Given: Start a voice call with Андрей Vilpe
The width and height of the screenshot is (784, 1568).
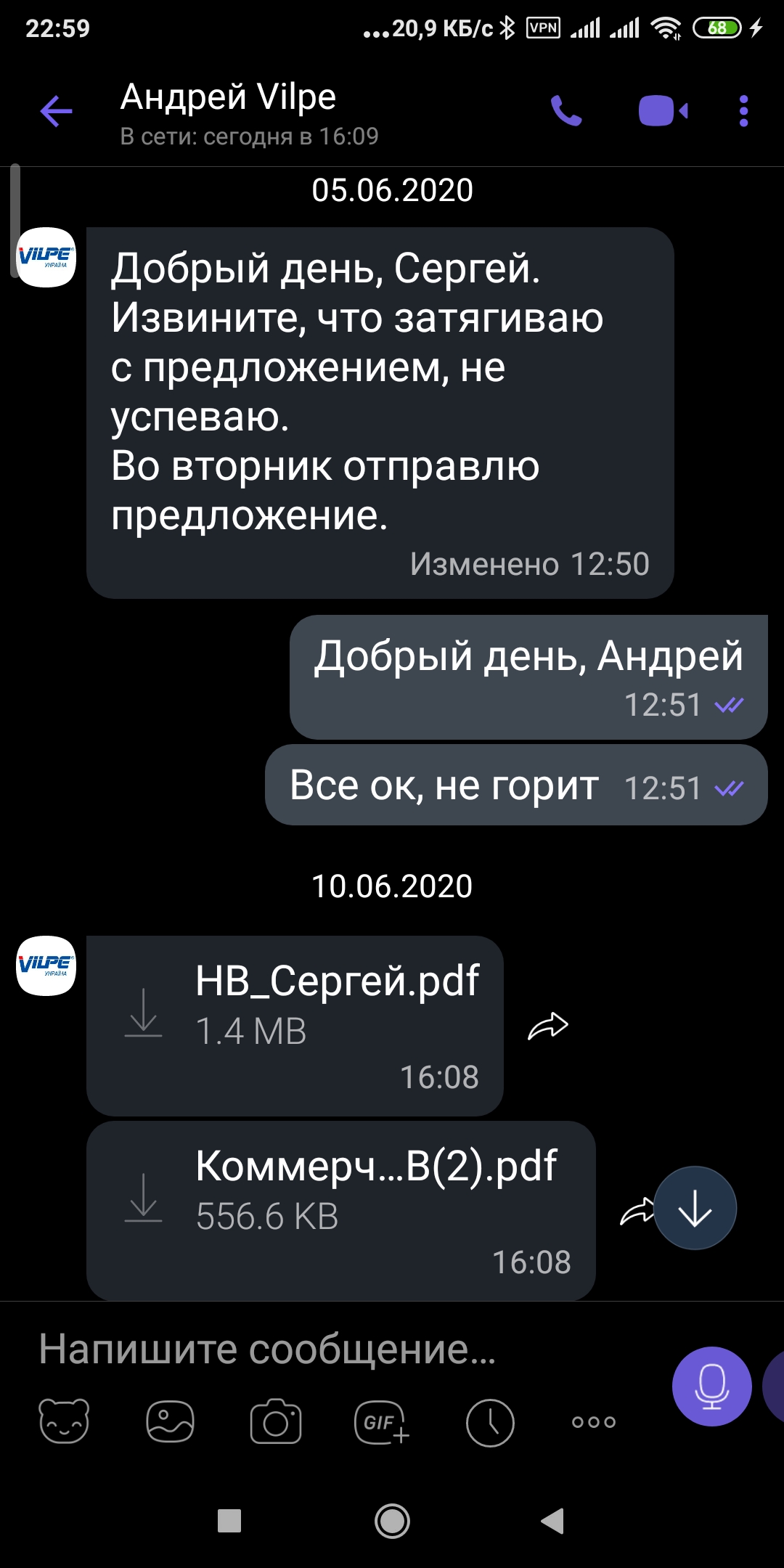Looking at the screenshot, I should pos(566,111).
